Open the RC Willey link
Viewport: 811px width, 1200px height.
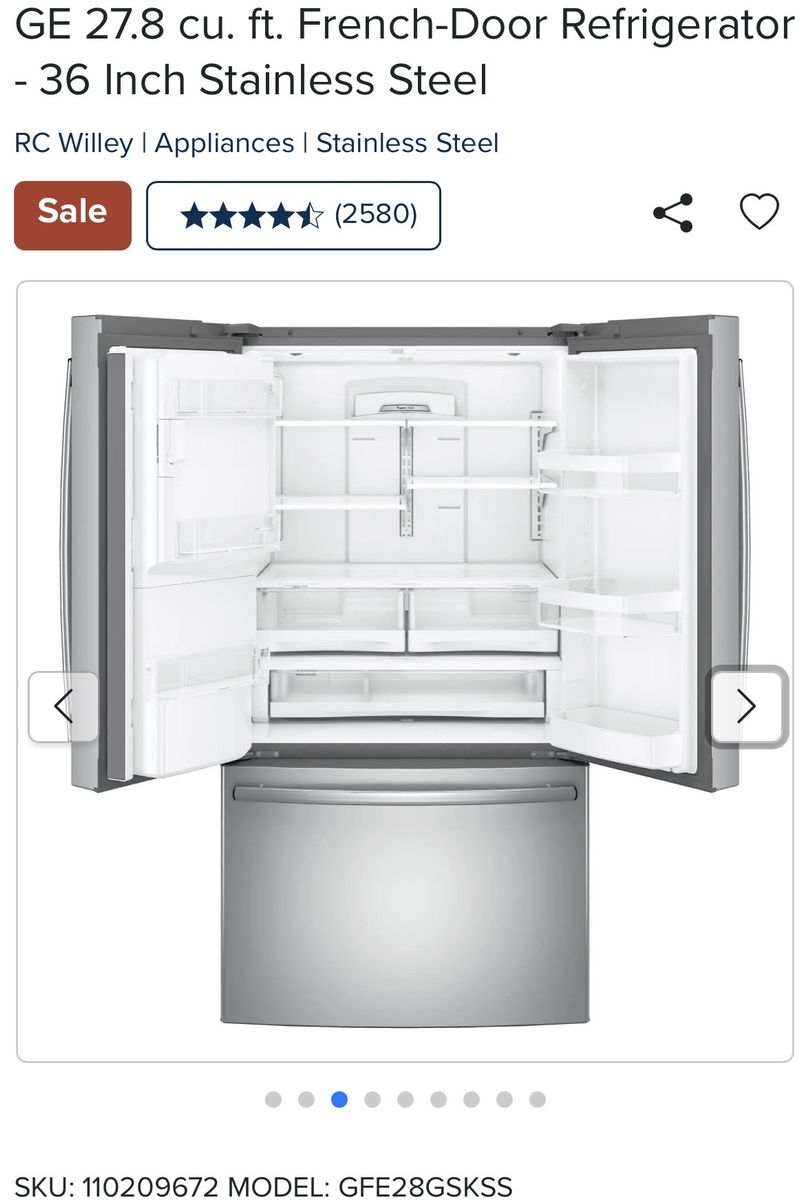click(x=73, y=143)
